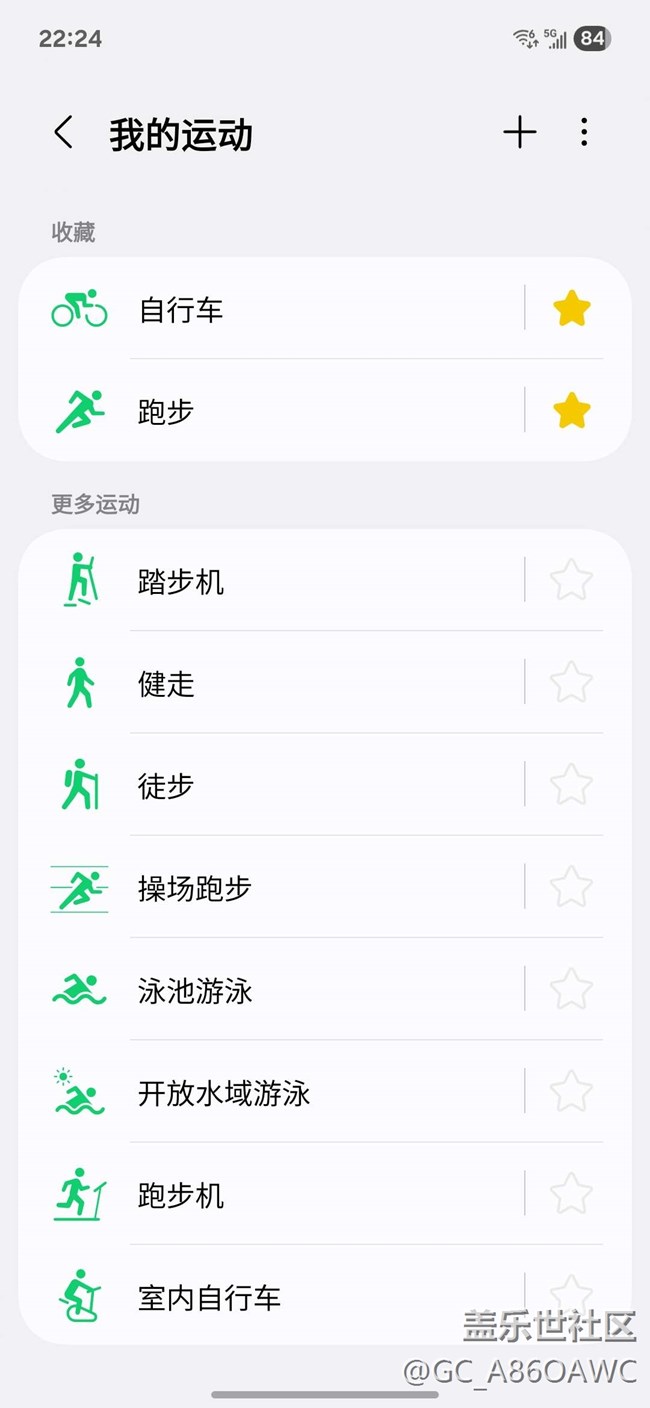Open the overflow menu
This screenshot has width=650, height=1408.
click(584, 133)
